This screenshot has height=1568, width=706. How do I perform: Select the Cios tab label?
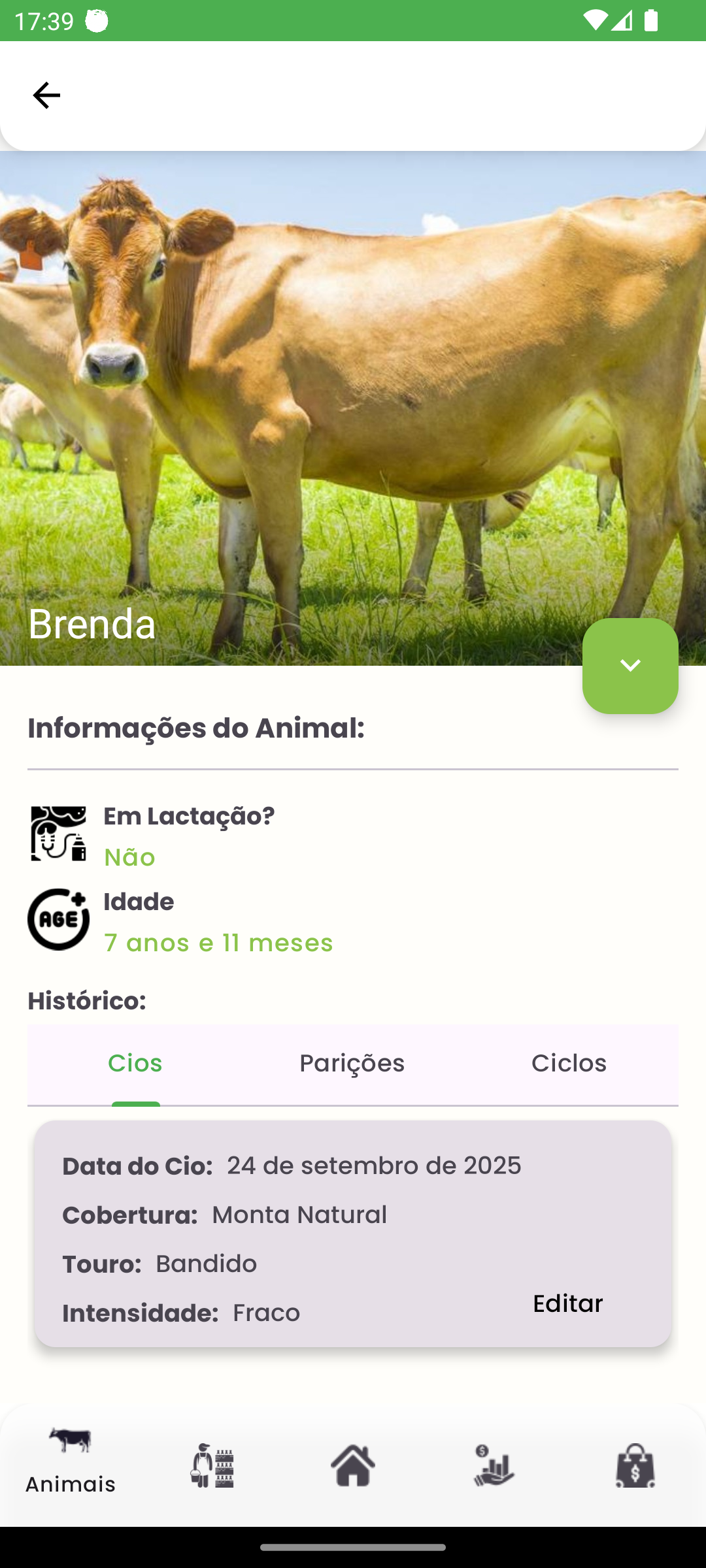point(135,1063)
